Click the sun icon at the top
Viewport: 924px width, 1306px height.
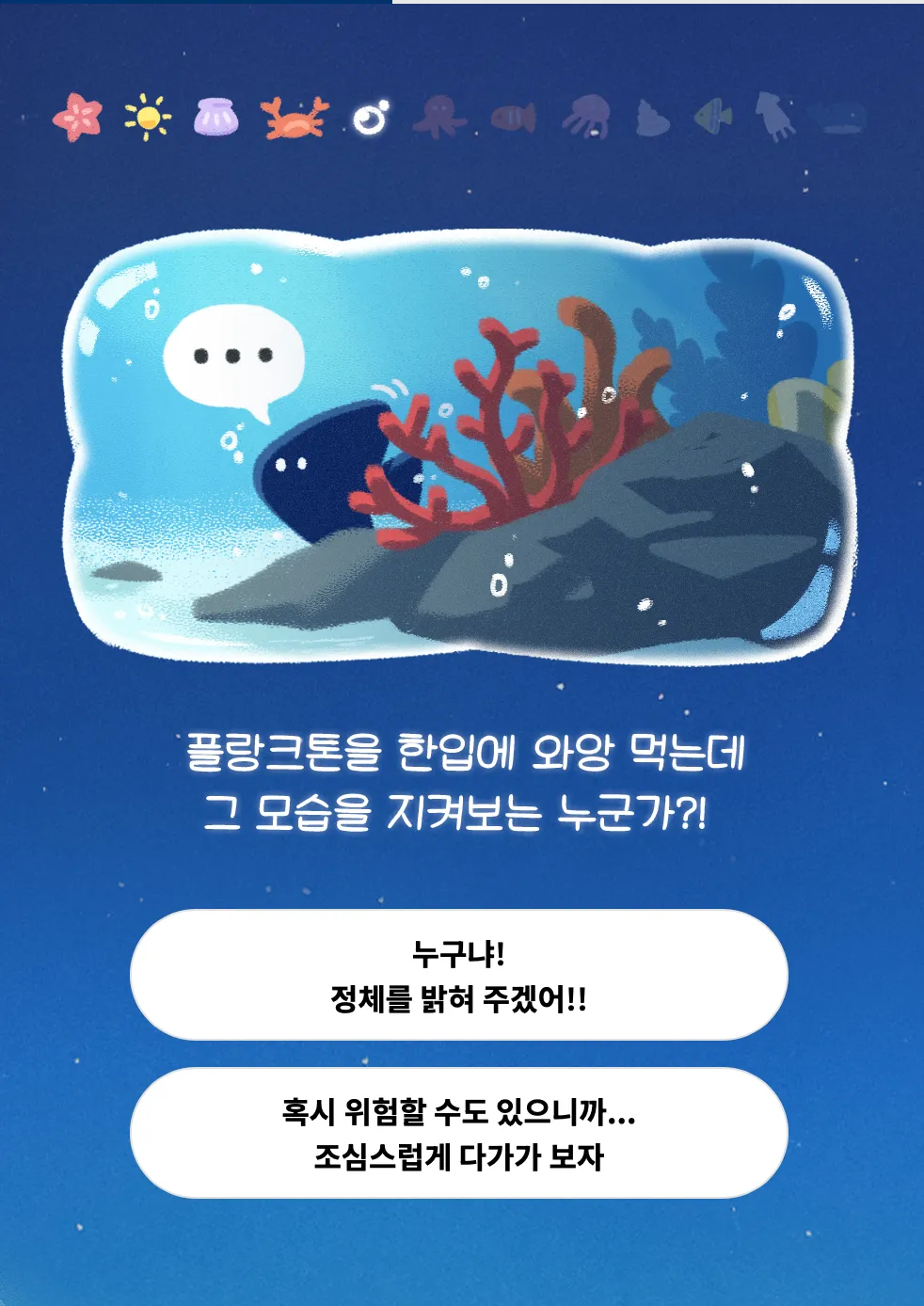pos(146,117)
